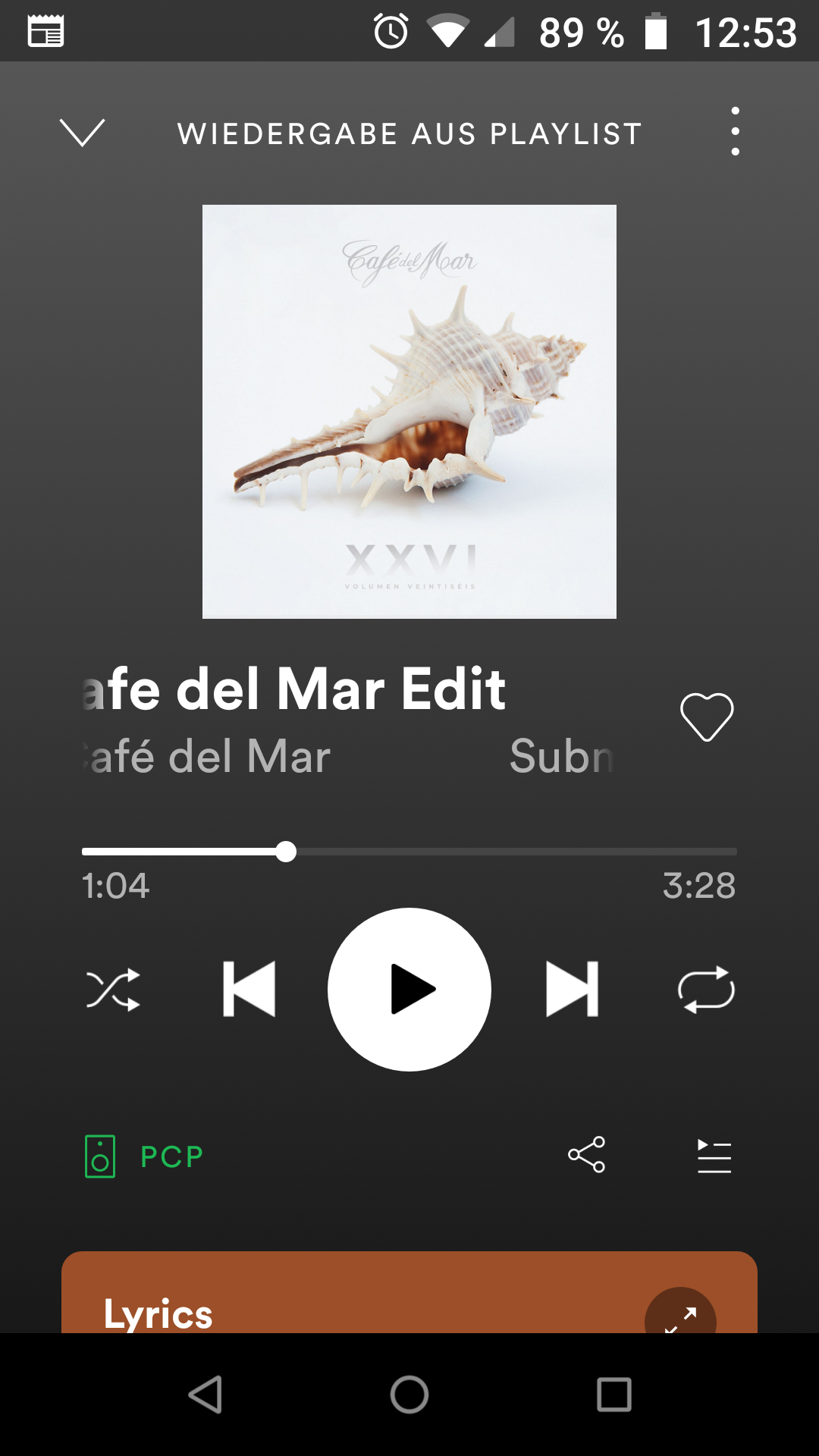The width and height of the screenshot is (819, 1456).
Task: Collapse the player with the down chevron
Action: (82, 133)
